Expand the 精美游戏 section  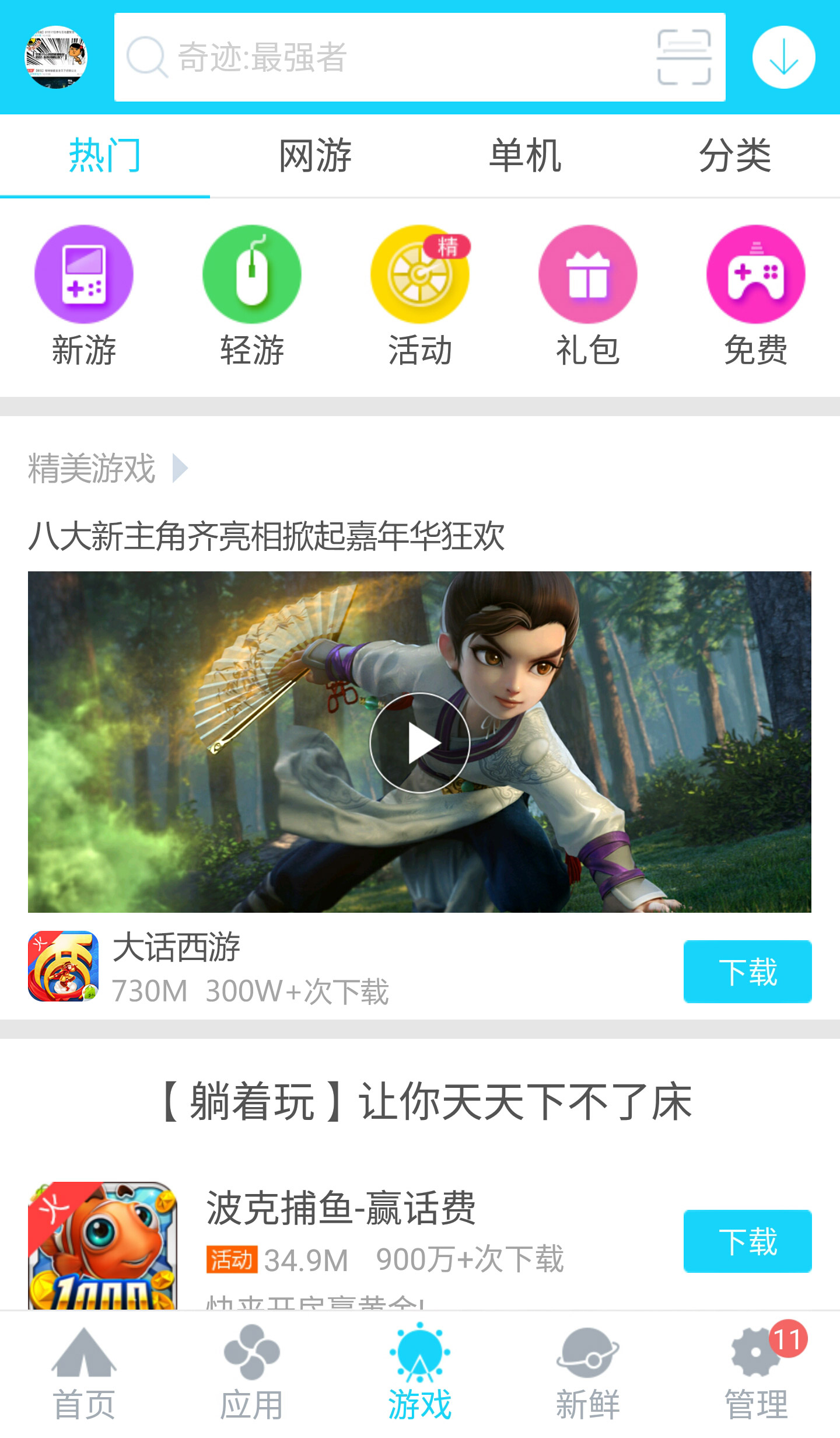(108, 468)
